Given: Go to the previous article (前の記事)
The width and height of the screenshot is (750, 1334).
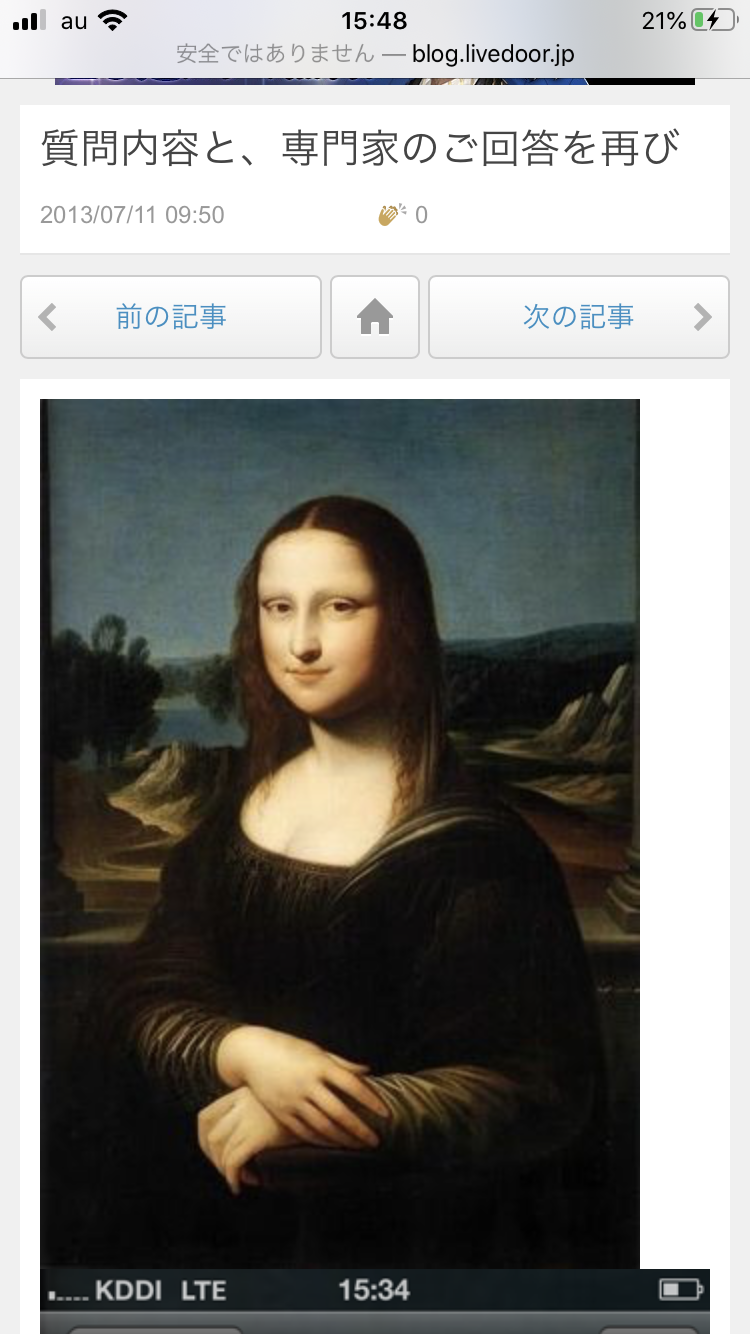Looking at the screenshot, I should (x=171, y=317).
